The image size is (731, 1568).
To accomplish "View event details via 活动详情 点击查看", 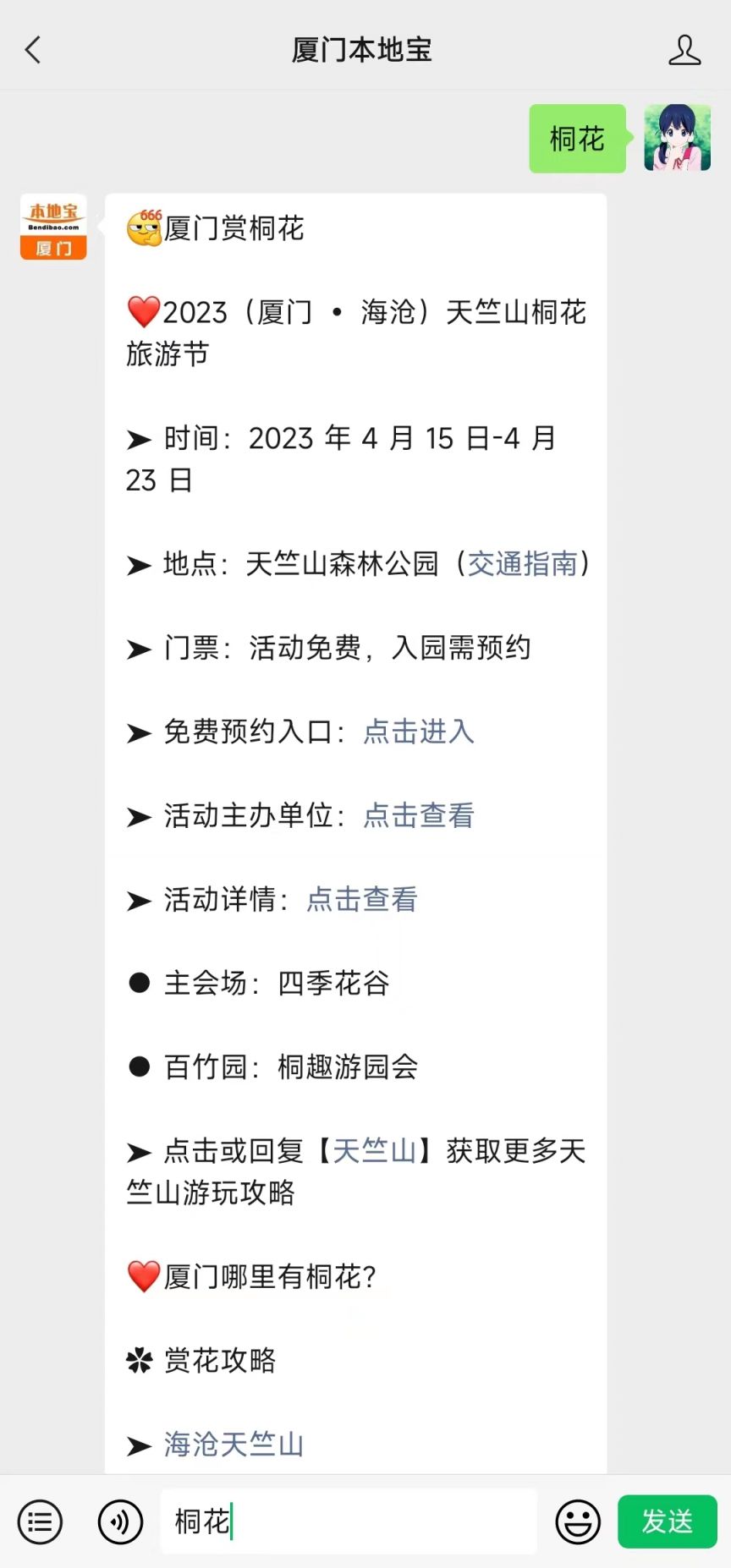I will tap(362, 899).
